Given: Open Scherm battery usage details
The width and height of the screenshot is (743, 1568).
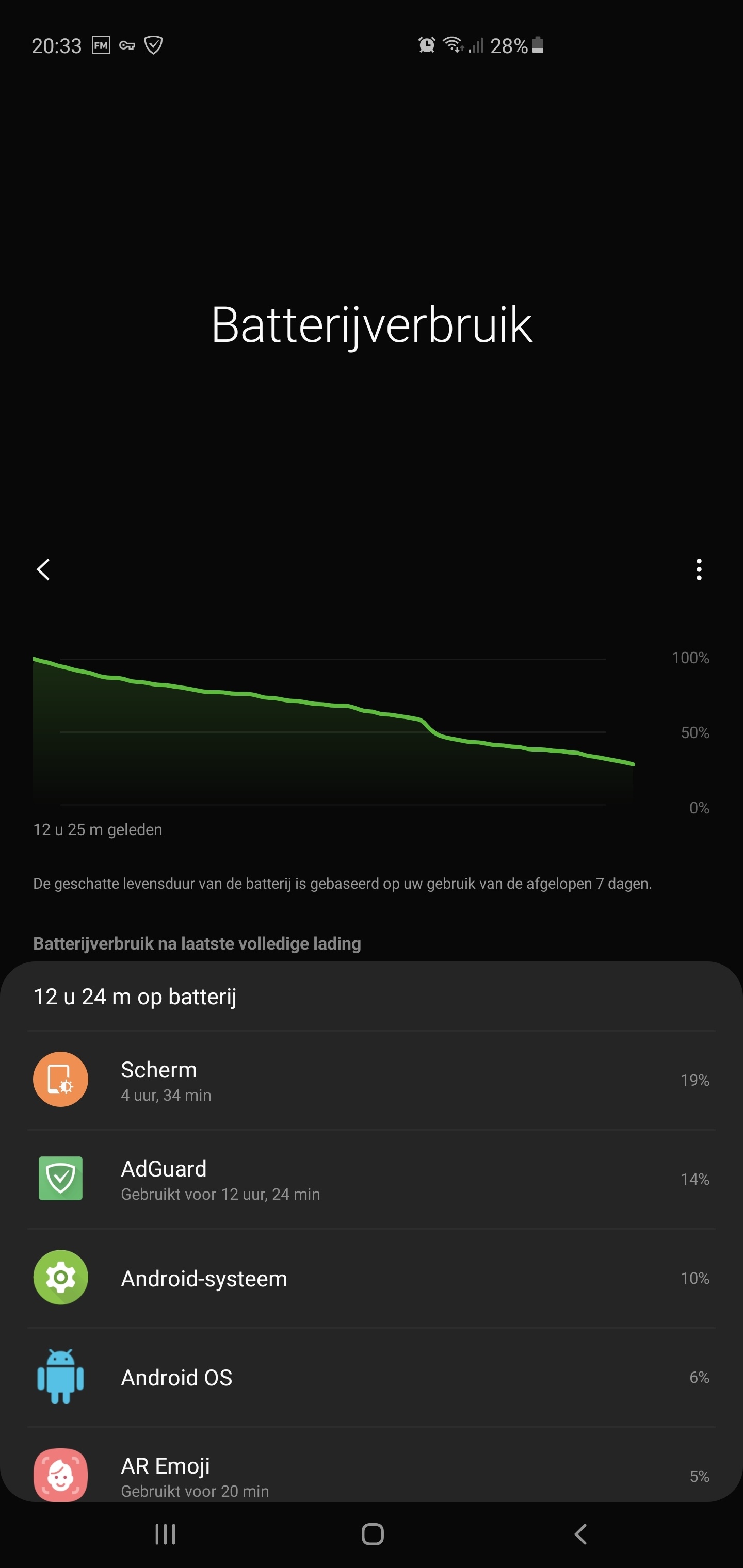Looking at the screenshot, I should 372,1081.
